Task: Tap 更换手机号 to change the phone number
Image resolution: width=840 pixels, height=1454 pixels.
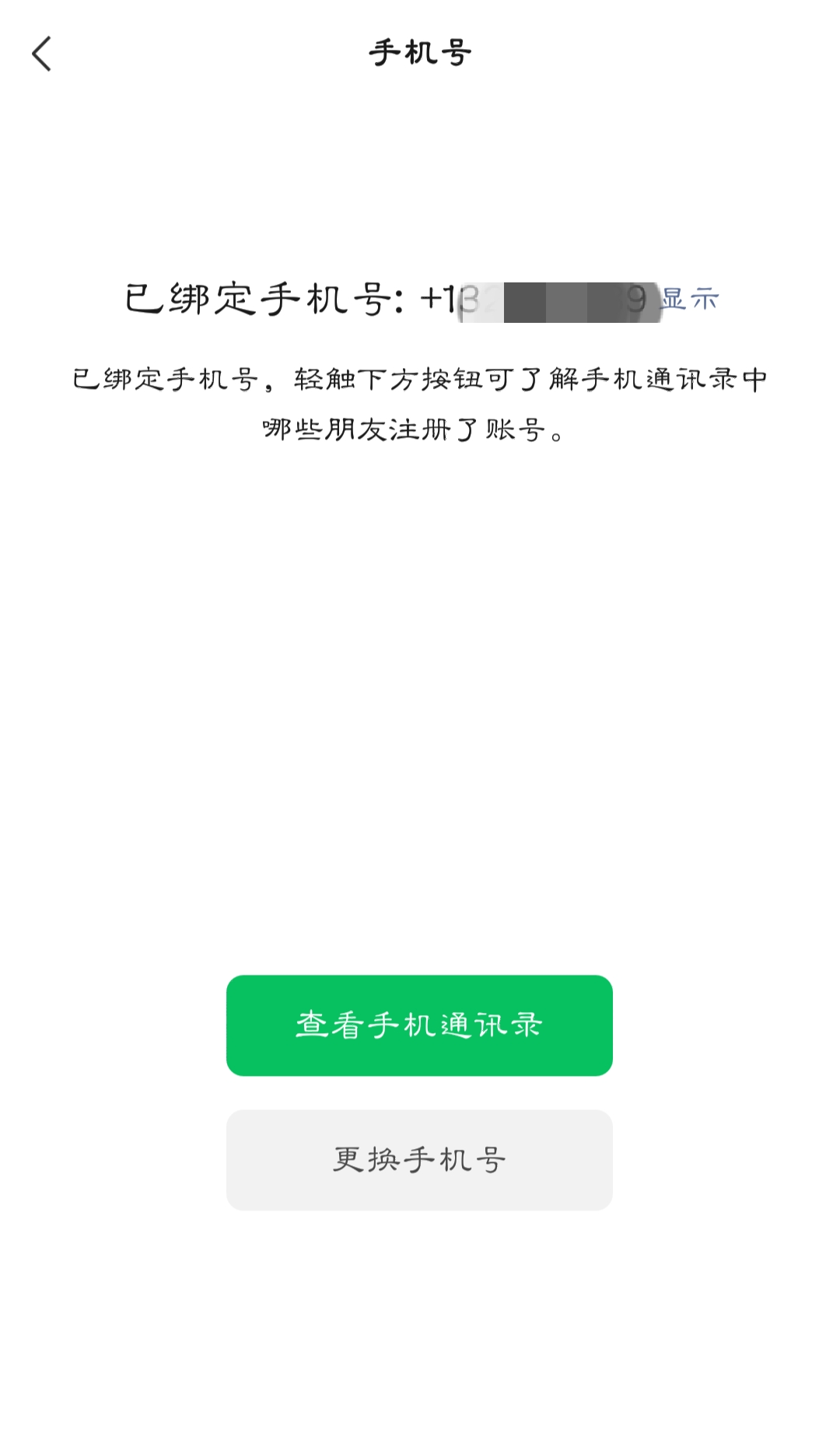Action: [x=419, y=1160]
